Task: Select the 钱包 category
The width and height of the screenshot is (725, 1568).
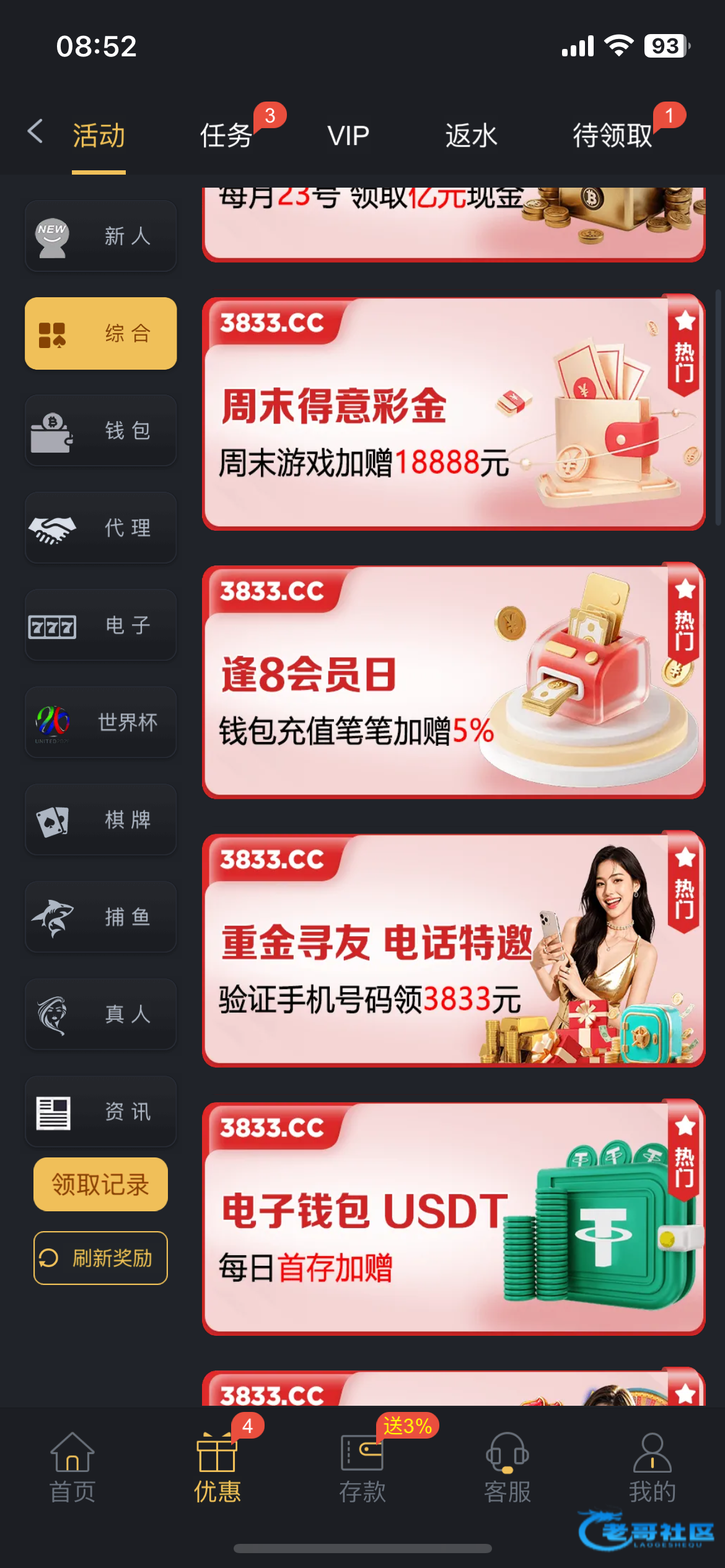Action: coord(101,430)
